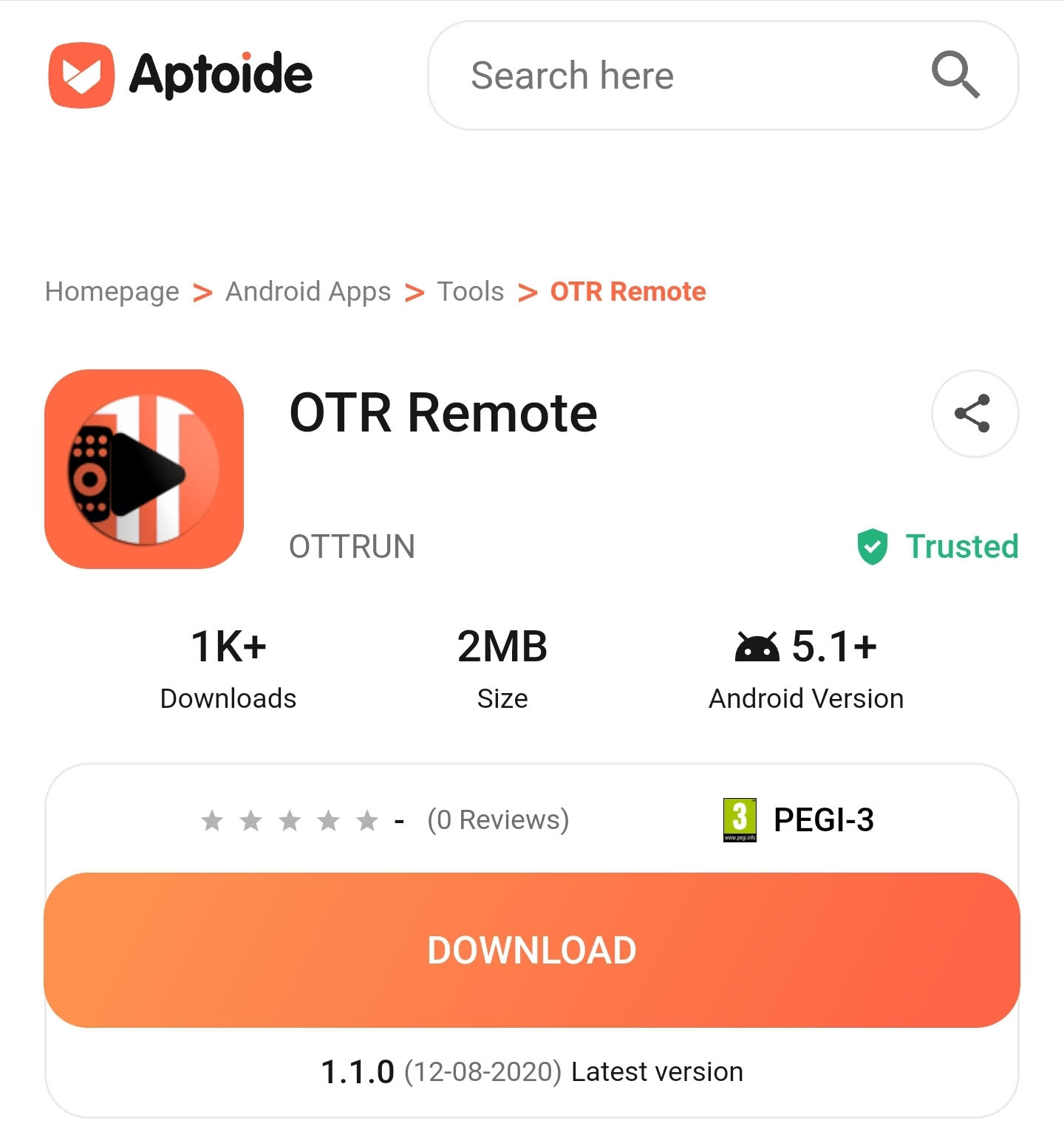Share the OTR Remote app
This screenshot has width=1064, height=1132.
tap(974, 414)
